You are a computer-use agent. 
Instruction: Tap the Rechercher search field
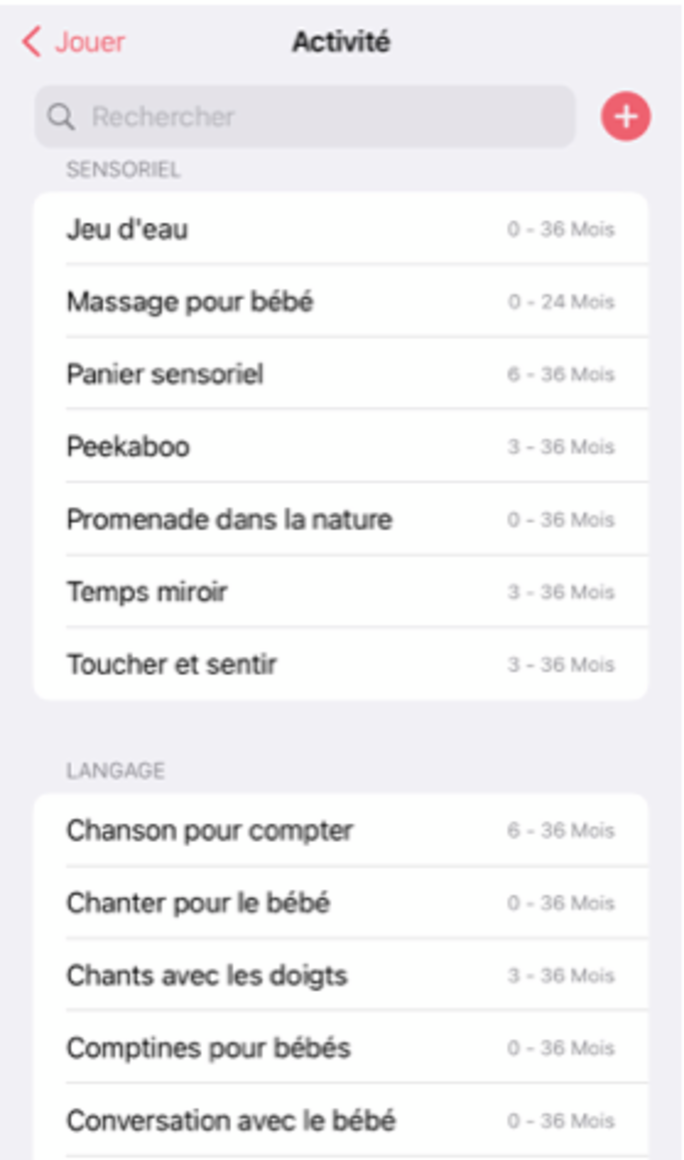(305, 117)
